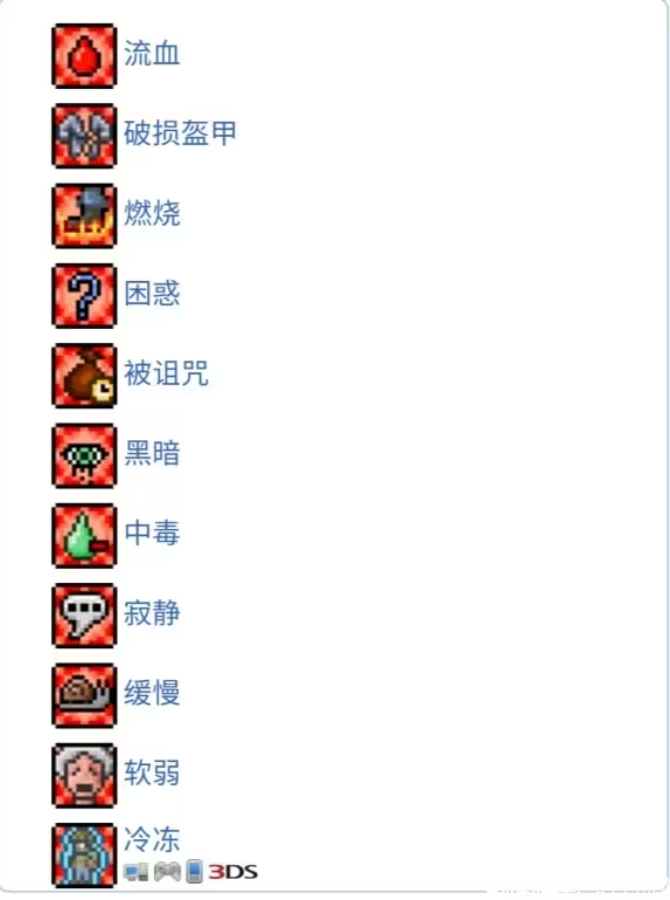Tap the 燃烧 link

click(x=152, y=213)
